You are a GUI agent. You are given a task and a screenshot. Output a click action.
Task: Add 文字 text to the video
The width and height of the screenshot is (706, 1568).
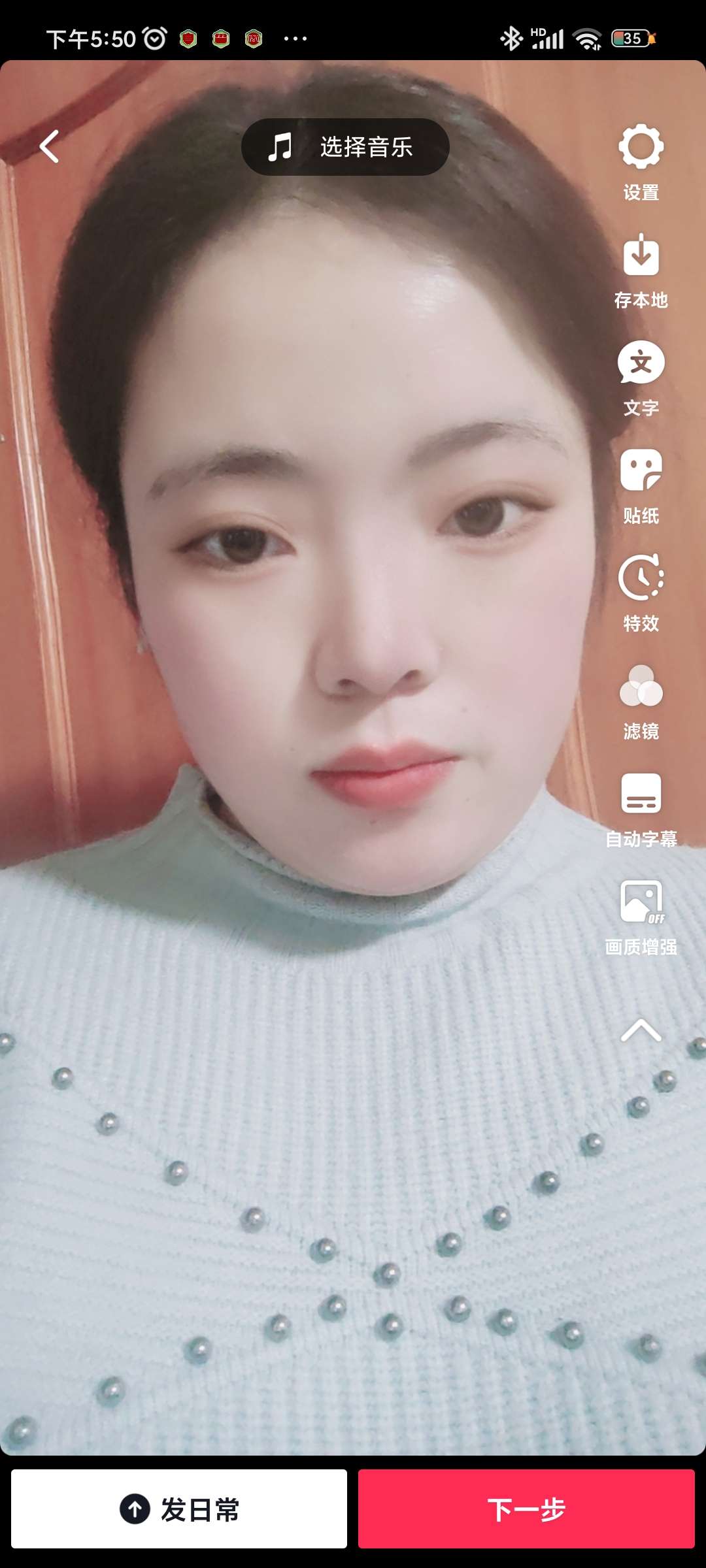click(x=641, y=377)
